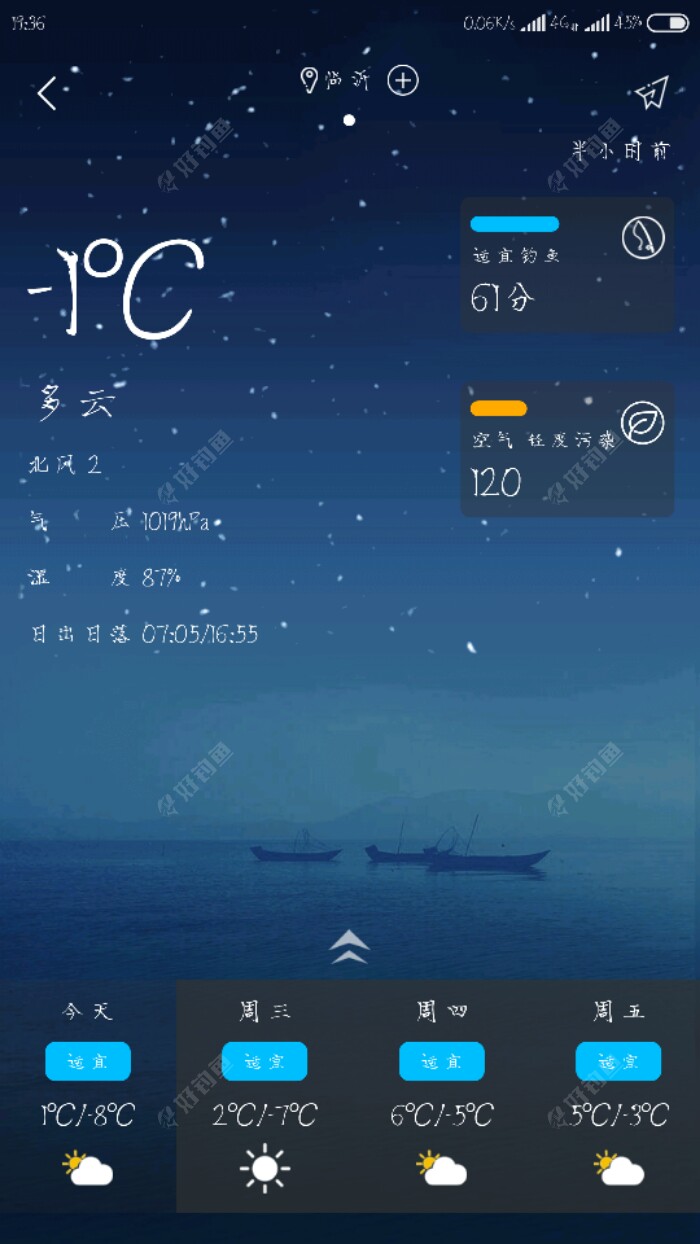Viewport: 700px width, 1244px height.
Task: Add a new city with the plus icon
Action: 403,81
